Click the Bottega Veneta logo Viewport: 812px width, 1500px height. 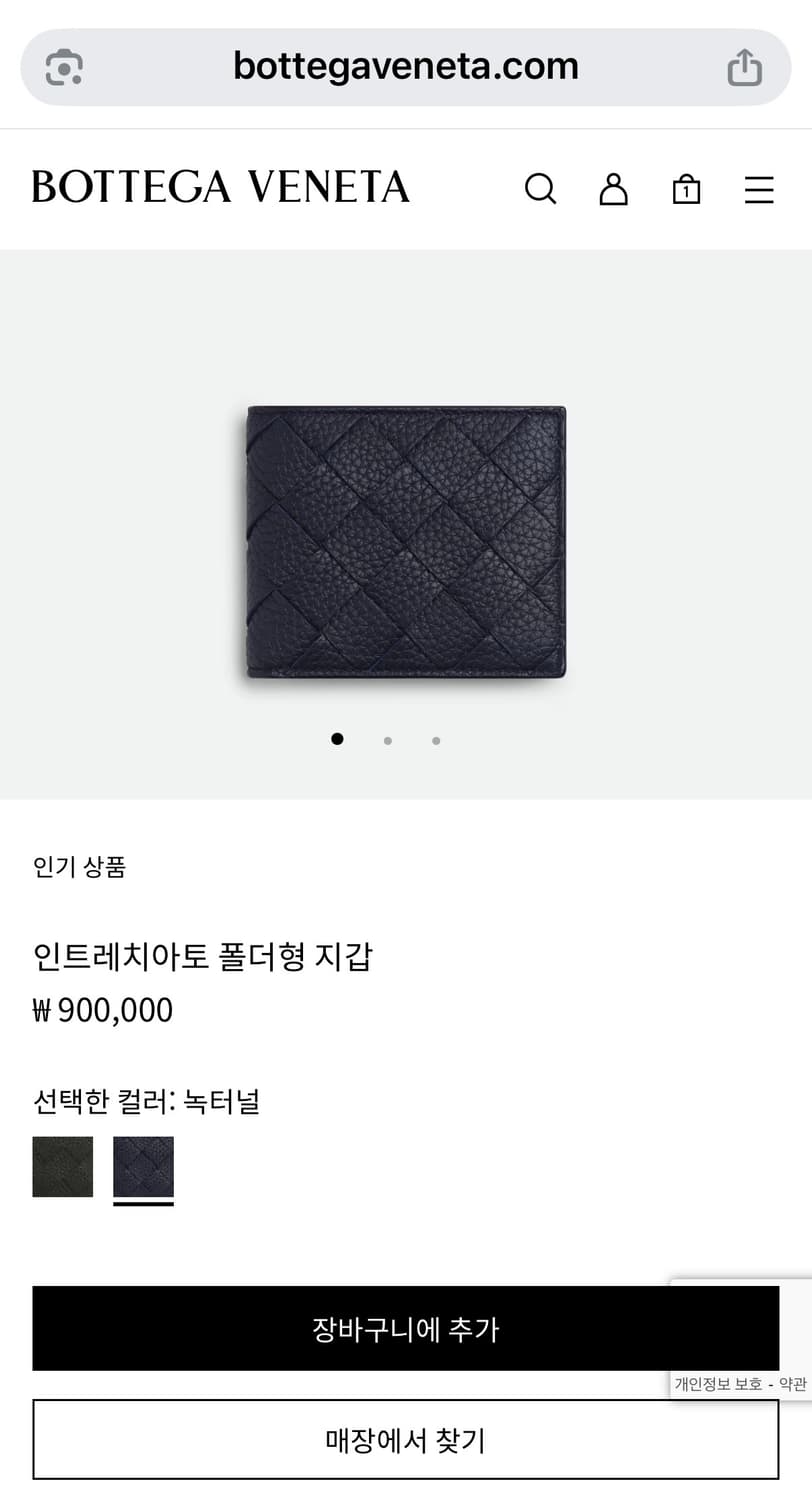(220, 188)
